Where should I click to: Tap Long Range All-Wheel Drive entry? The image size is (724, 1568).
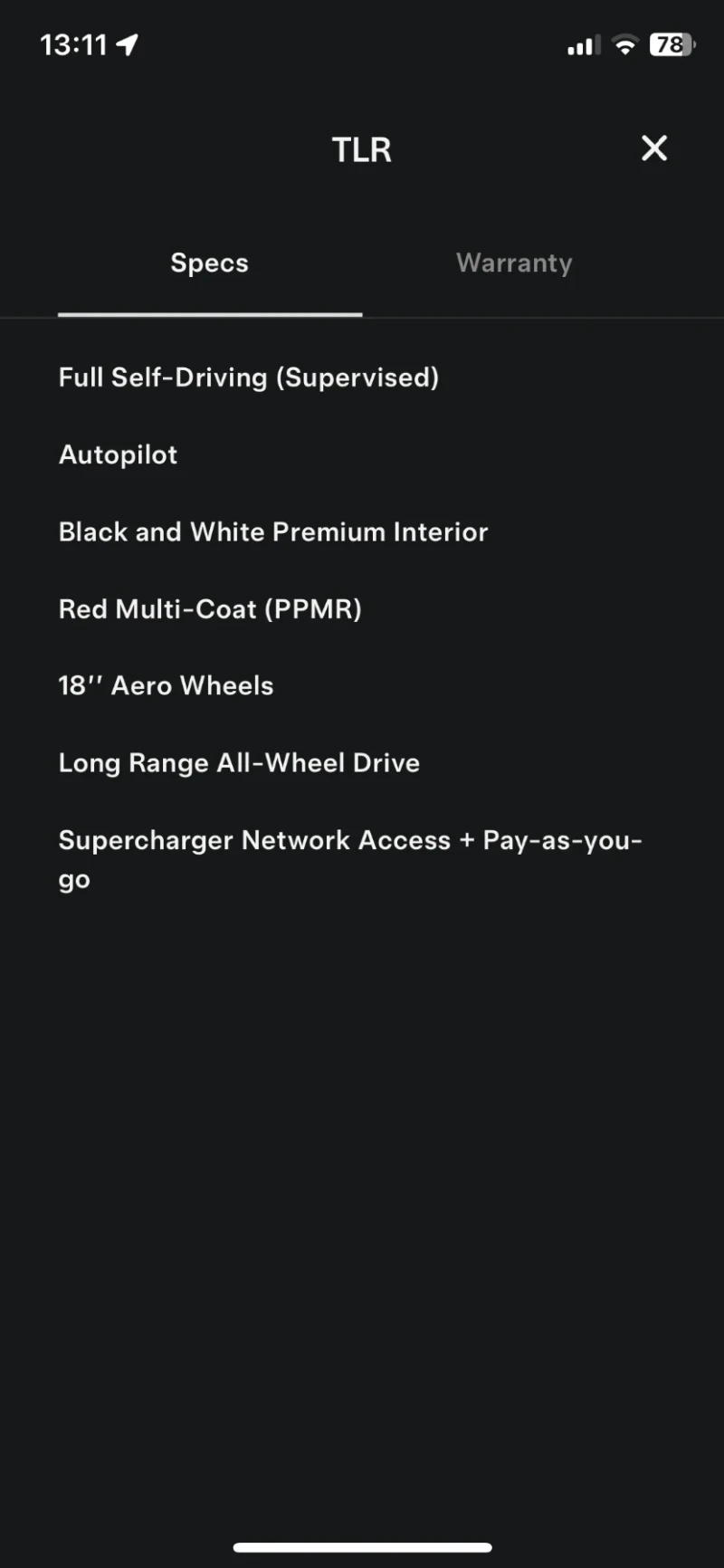tap(239, 762)
